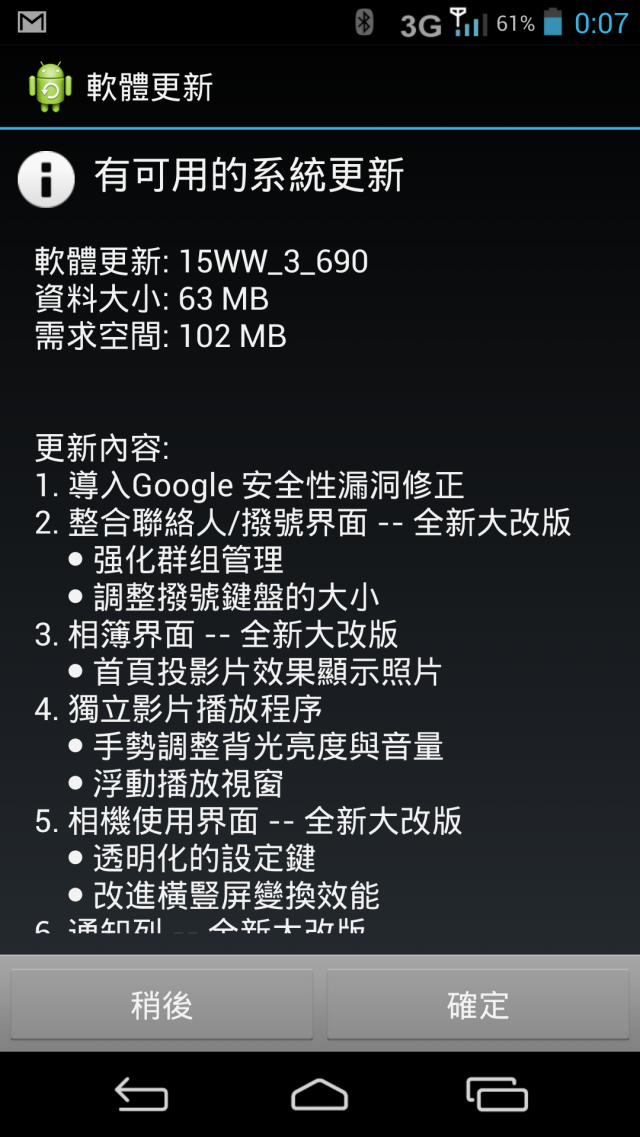Return to the home screen

[320, 1094]
